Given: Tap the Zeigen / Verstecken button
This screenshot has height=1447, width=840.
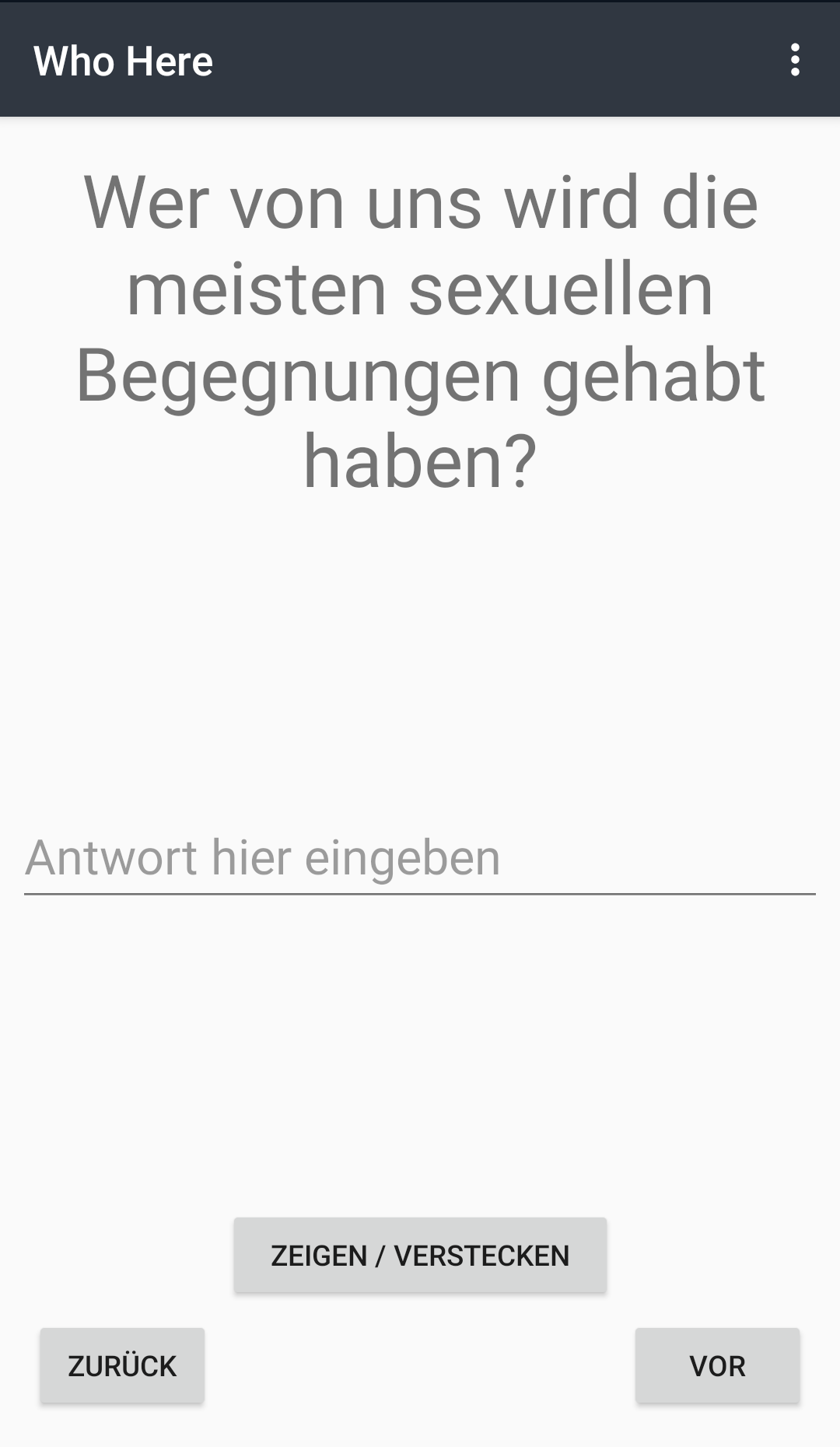Looking at the screenshot, I should pos(420,1255).
